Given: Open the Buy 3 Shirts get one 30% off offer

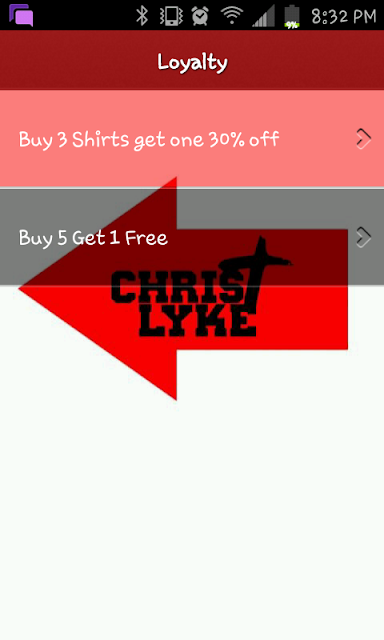Looking at the screenshot, I should tap(192, 139).
